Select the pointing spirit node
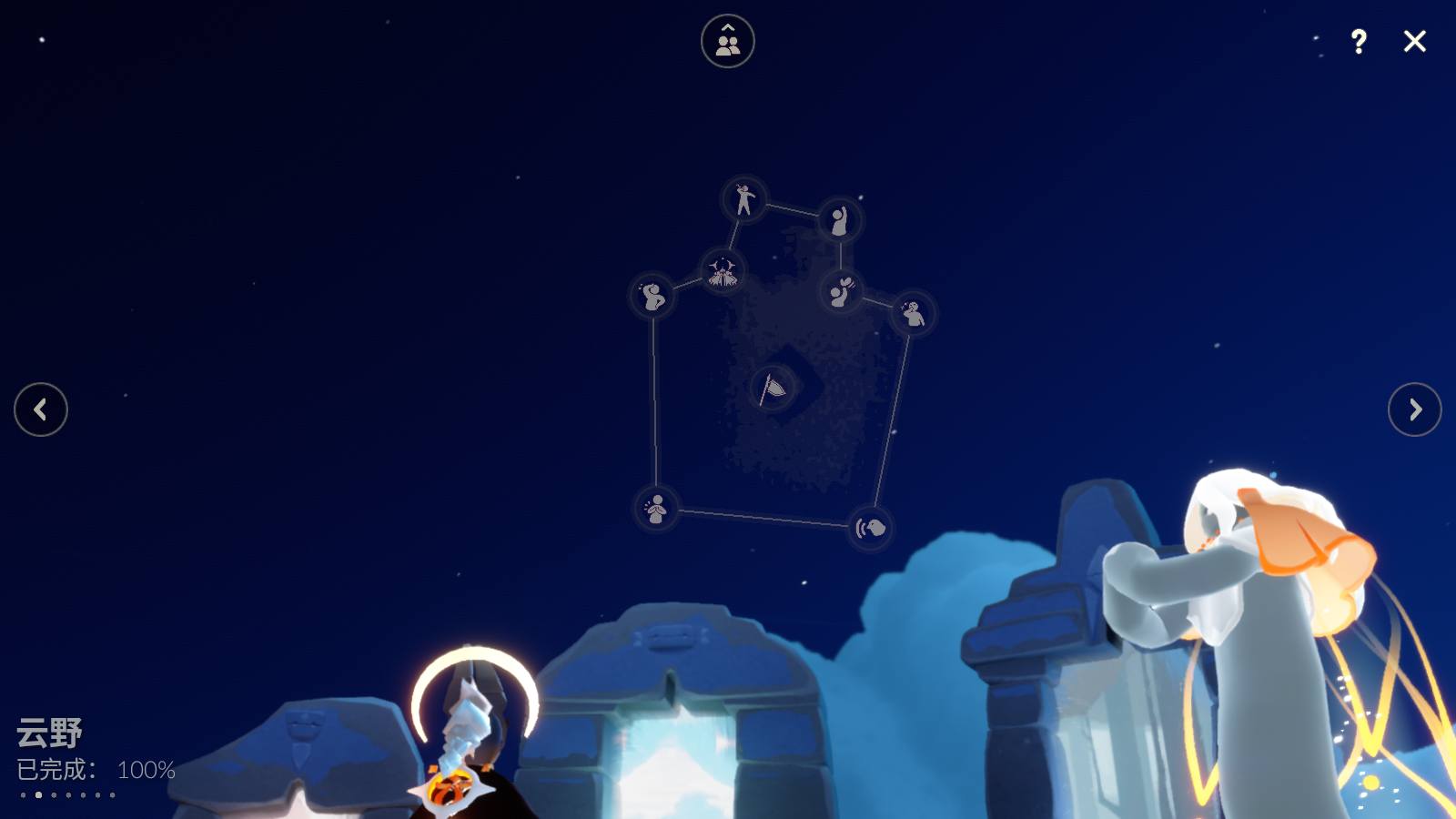This screenshot has width=1456, height=819. coord(744,199)
